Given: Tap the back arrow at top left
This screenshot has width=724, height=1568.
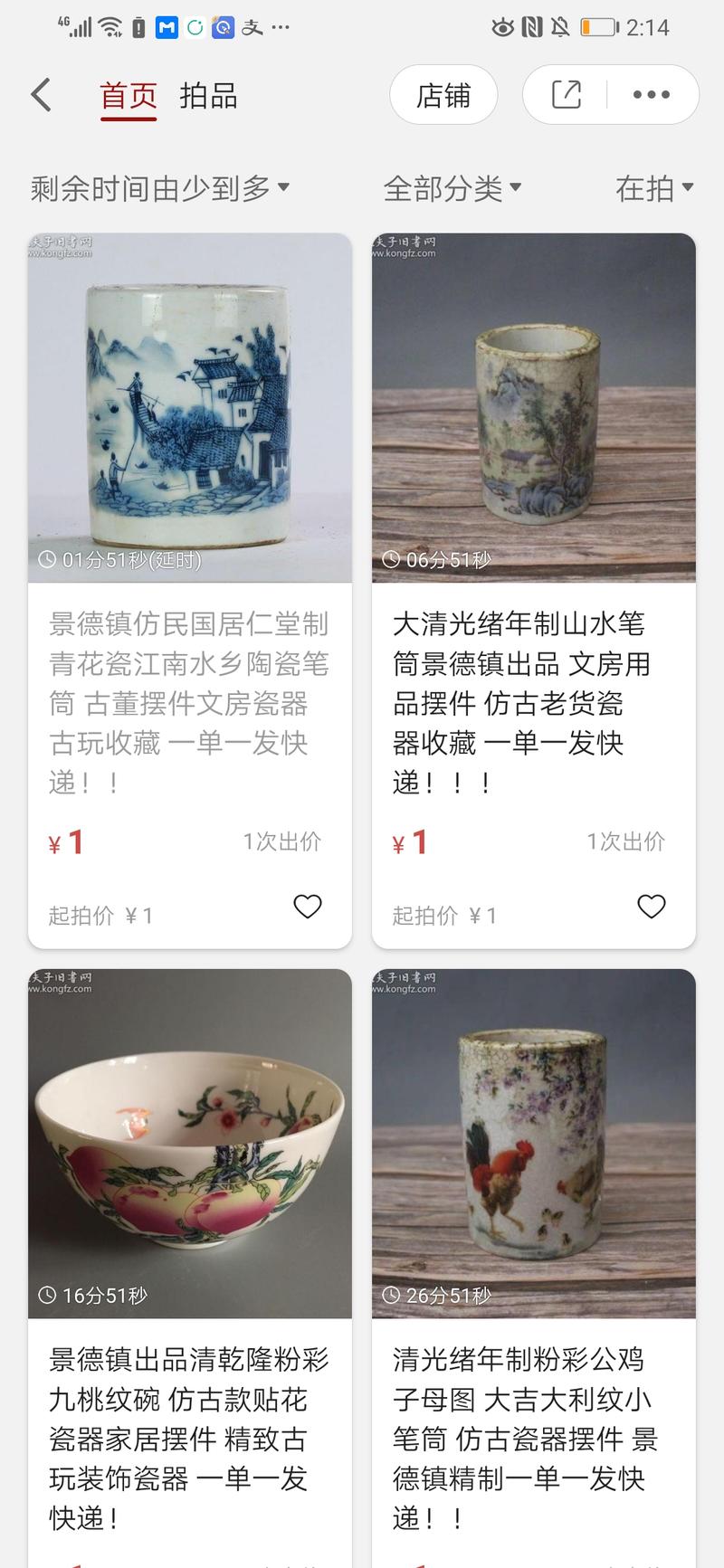Looking at the screenshot, I should 40,94.
